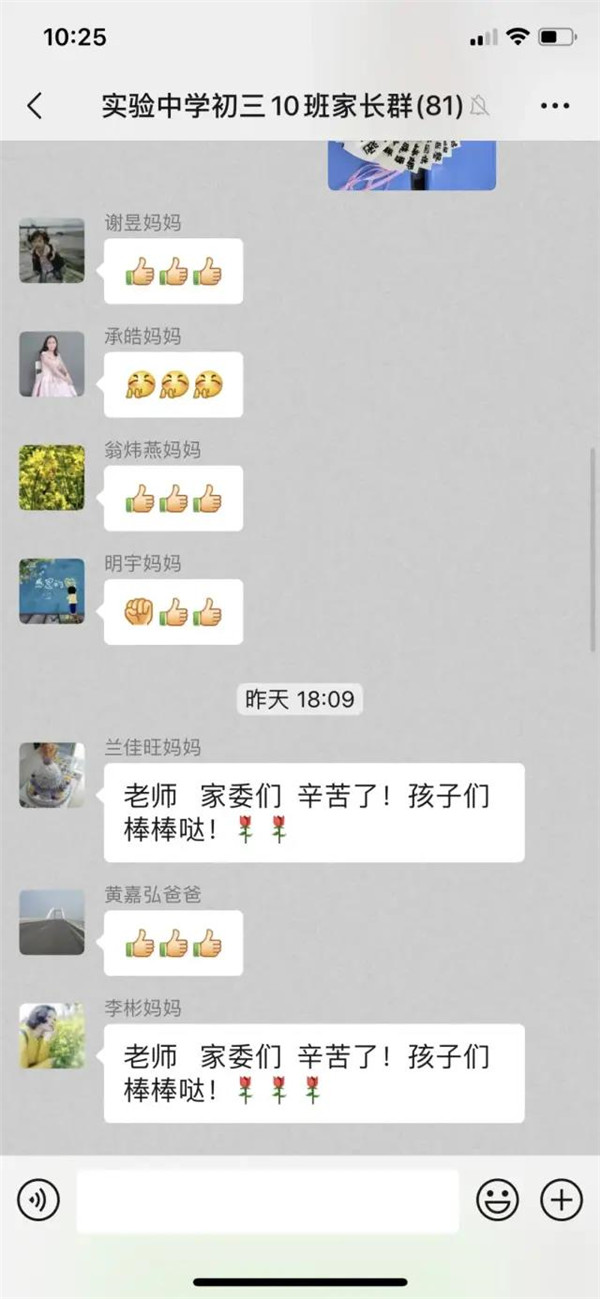Open 谢昱妈妈's profile avatar
The height and width of the screenshot is (1299, 600).
[x=52, y=251]
